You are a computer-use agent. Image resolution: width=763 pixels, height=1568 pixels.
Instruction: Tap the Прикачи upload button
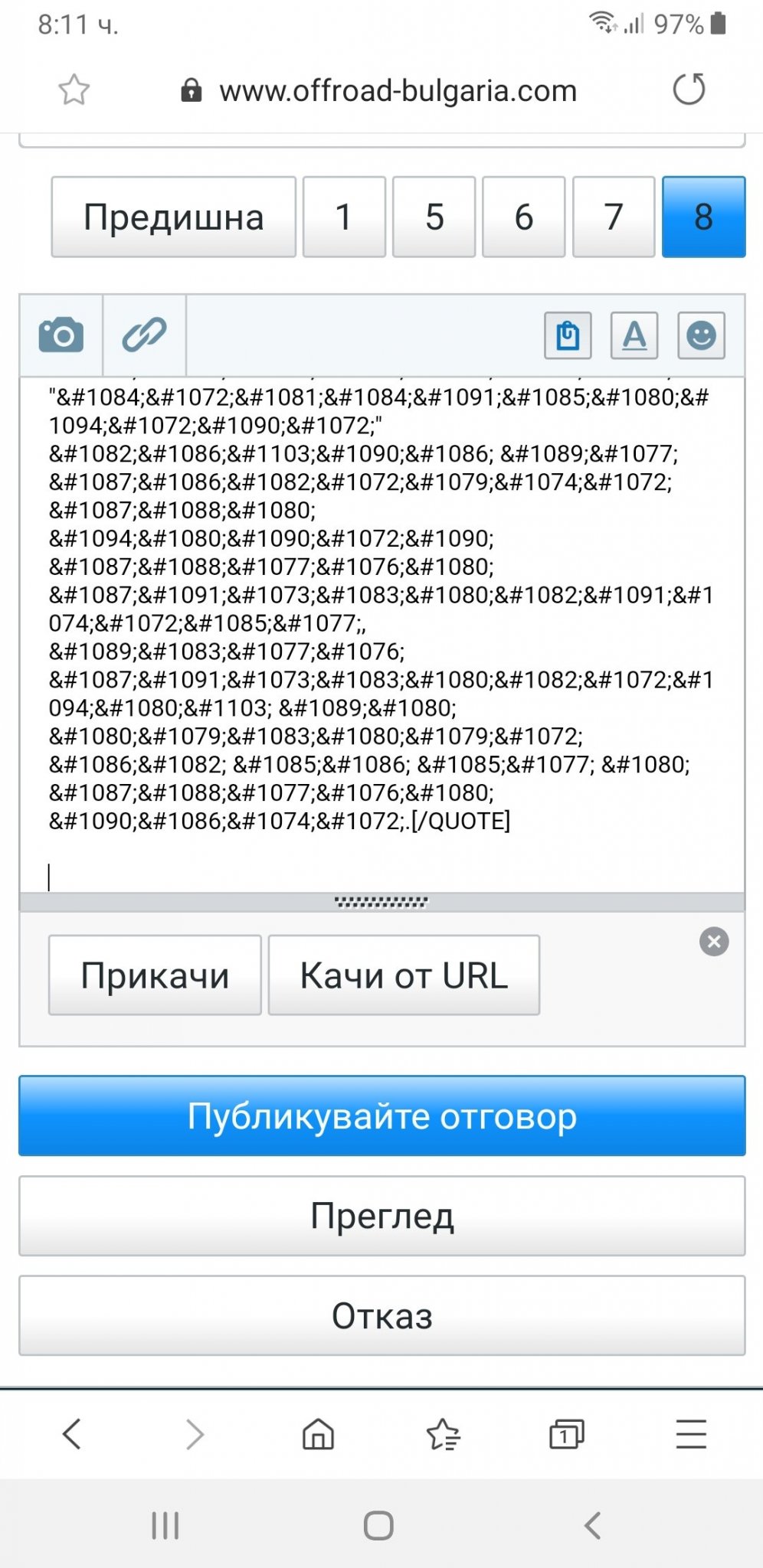[x=155, y=975]
